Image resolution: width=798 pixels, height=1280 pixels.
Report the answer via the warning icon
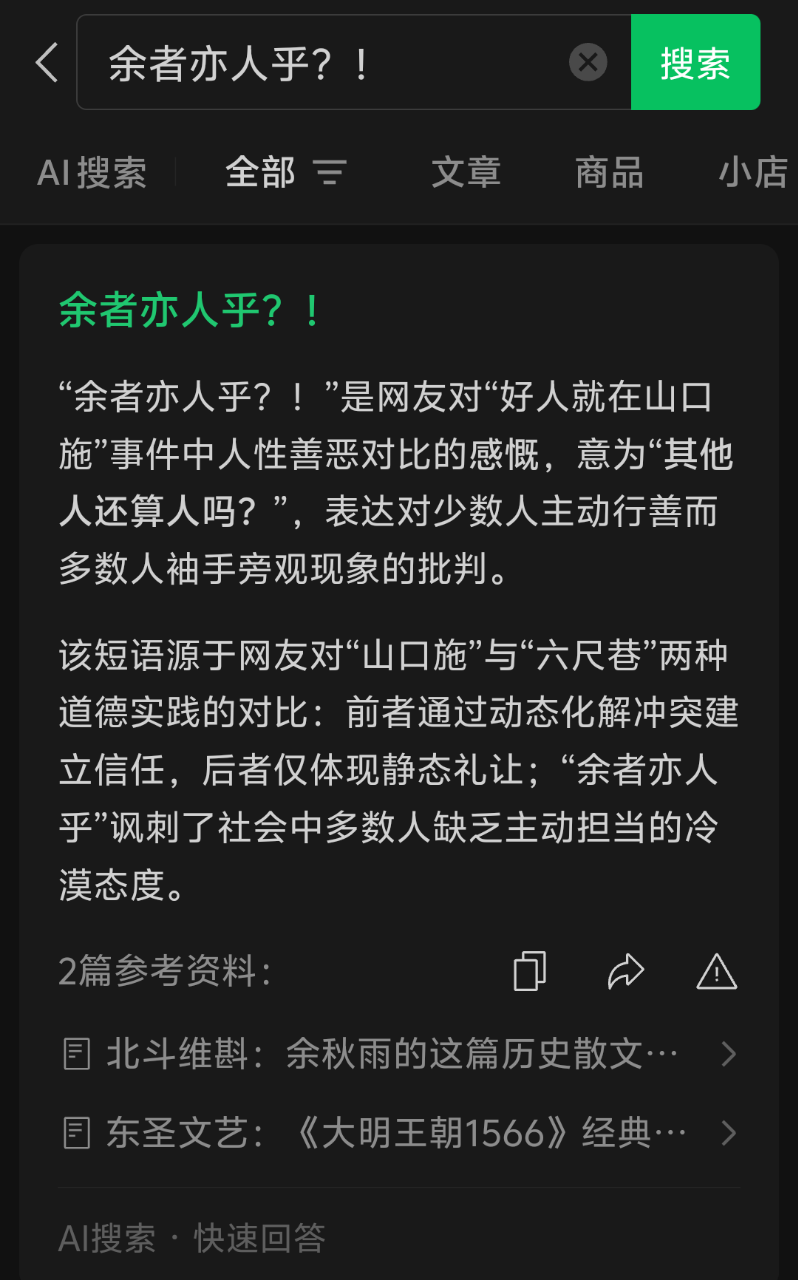(716, 971)
